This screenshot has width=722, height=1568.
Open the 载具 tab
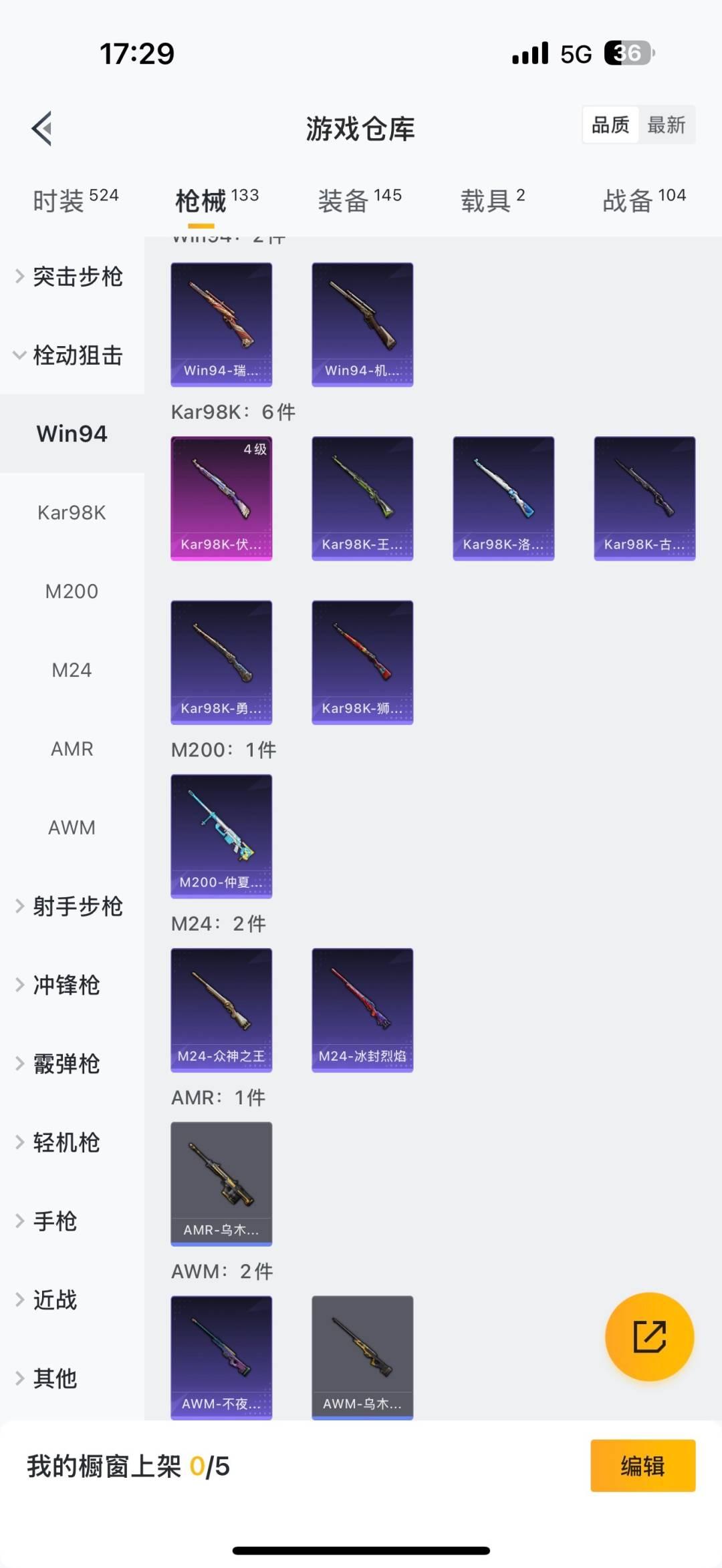493,200
